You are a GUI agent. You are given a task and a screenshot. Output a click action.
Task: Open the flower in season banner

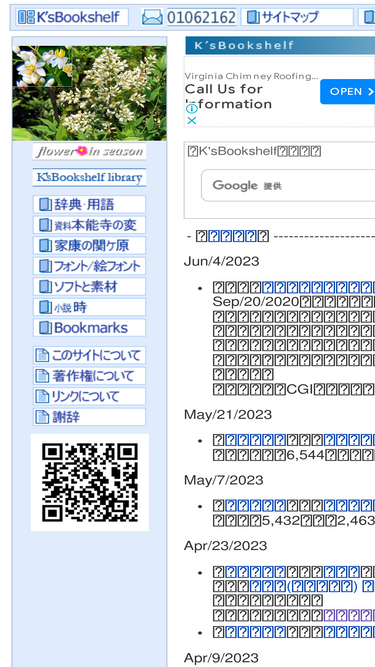tap(89, 151)
